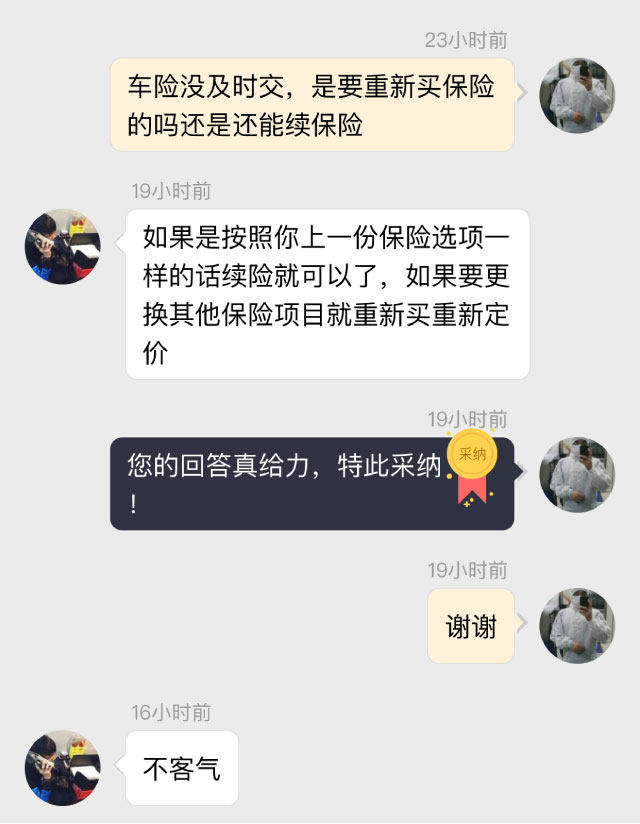
Task: Open the avatar beside the 您的回答真给力 message
Action: tap(577, 475)
